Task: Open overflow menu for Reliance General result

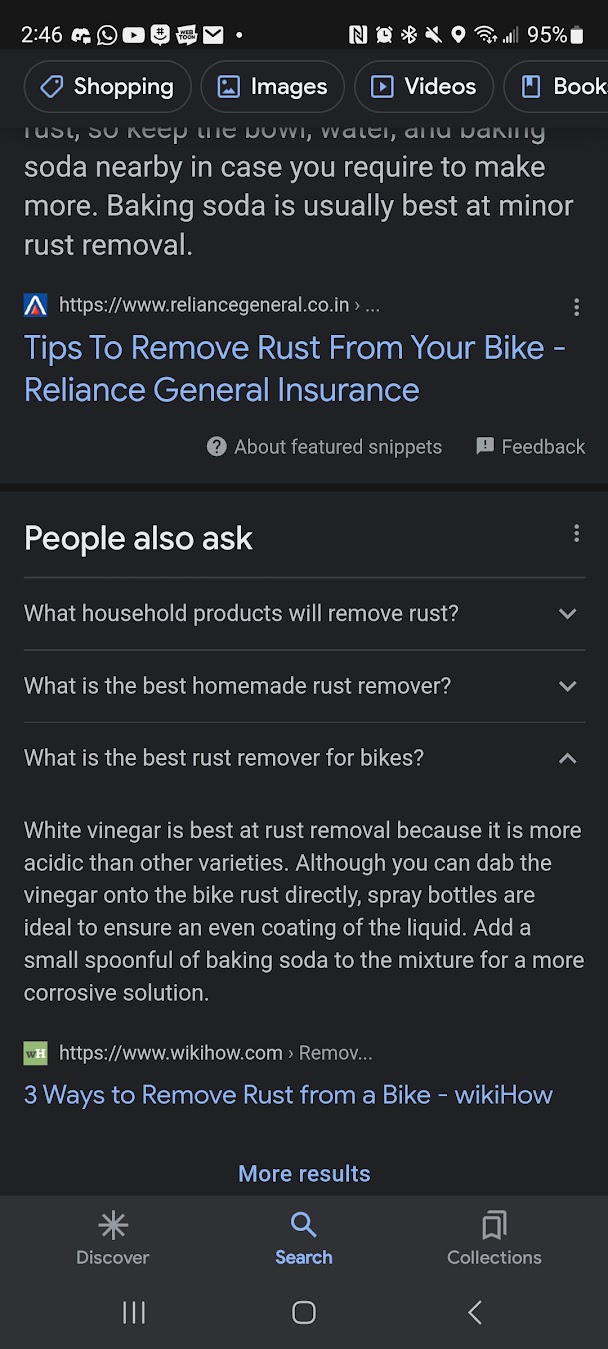Action: point(576,306)
